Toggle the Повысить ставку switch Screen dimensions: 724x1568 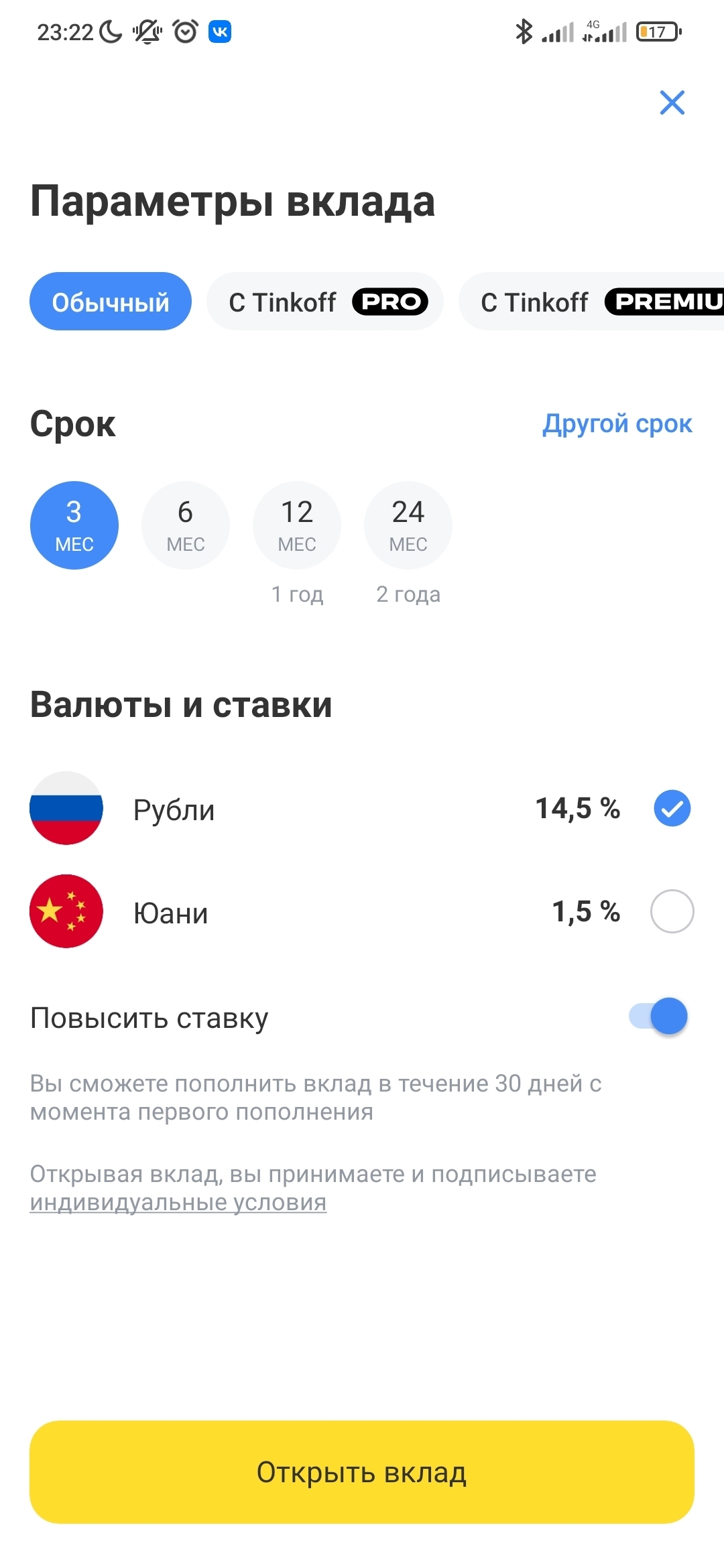[658, 1017]
